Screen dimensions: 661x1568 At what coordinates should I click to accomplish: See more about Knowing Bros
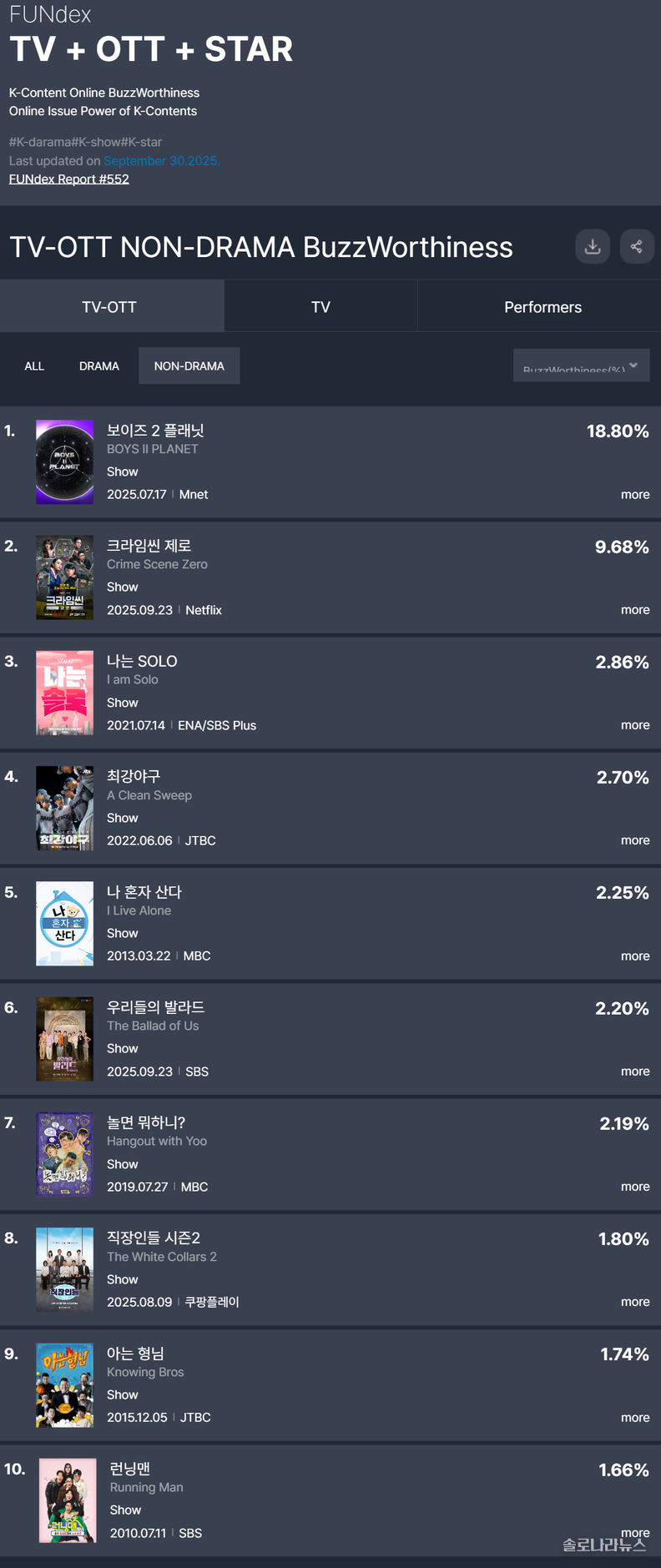tap(634, 1418)
